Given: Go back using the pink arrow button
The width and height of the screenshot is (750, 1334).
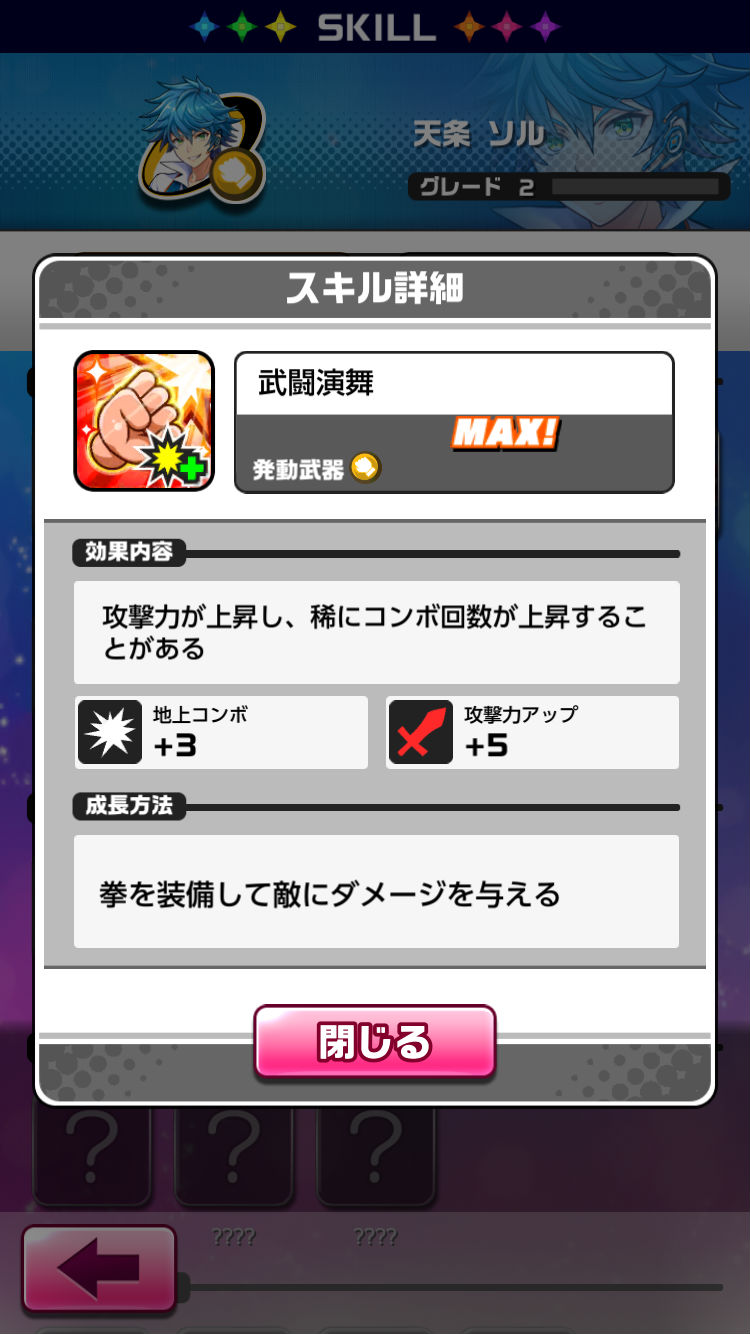Looking at the screenshot, I should point(99,1268).
